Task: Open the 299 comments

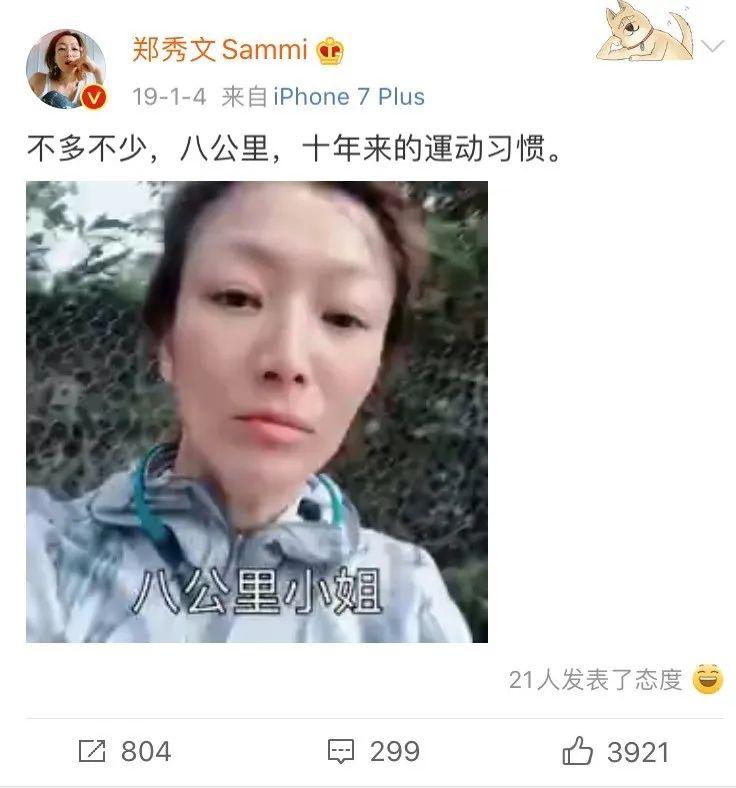Action: (373, 751)
